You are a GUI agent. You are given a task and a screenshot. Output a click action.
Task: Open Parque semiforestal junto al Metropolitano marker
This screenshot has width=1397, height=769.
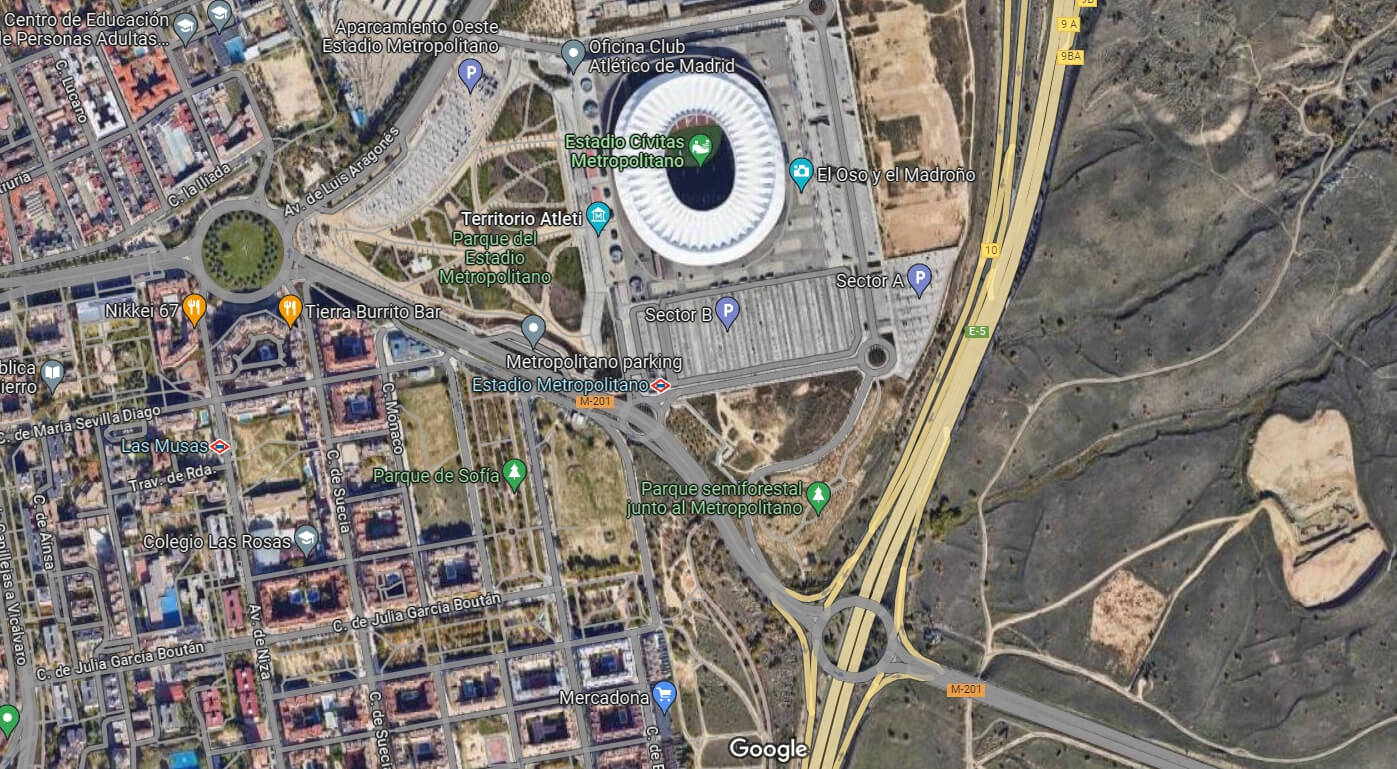(x=818, y=496)
